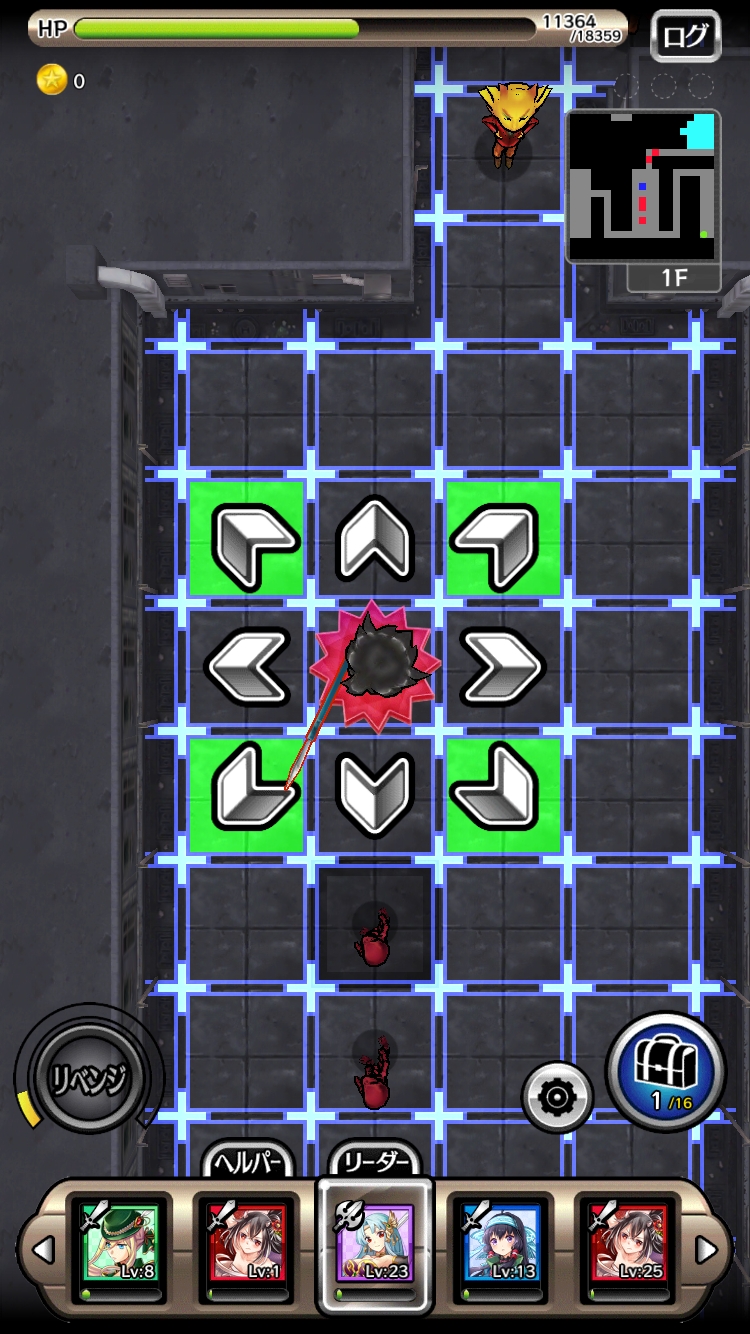Move the character right

[502, 667]
